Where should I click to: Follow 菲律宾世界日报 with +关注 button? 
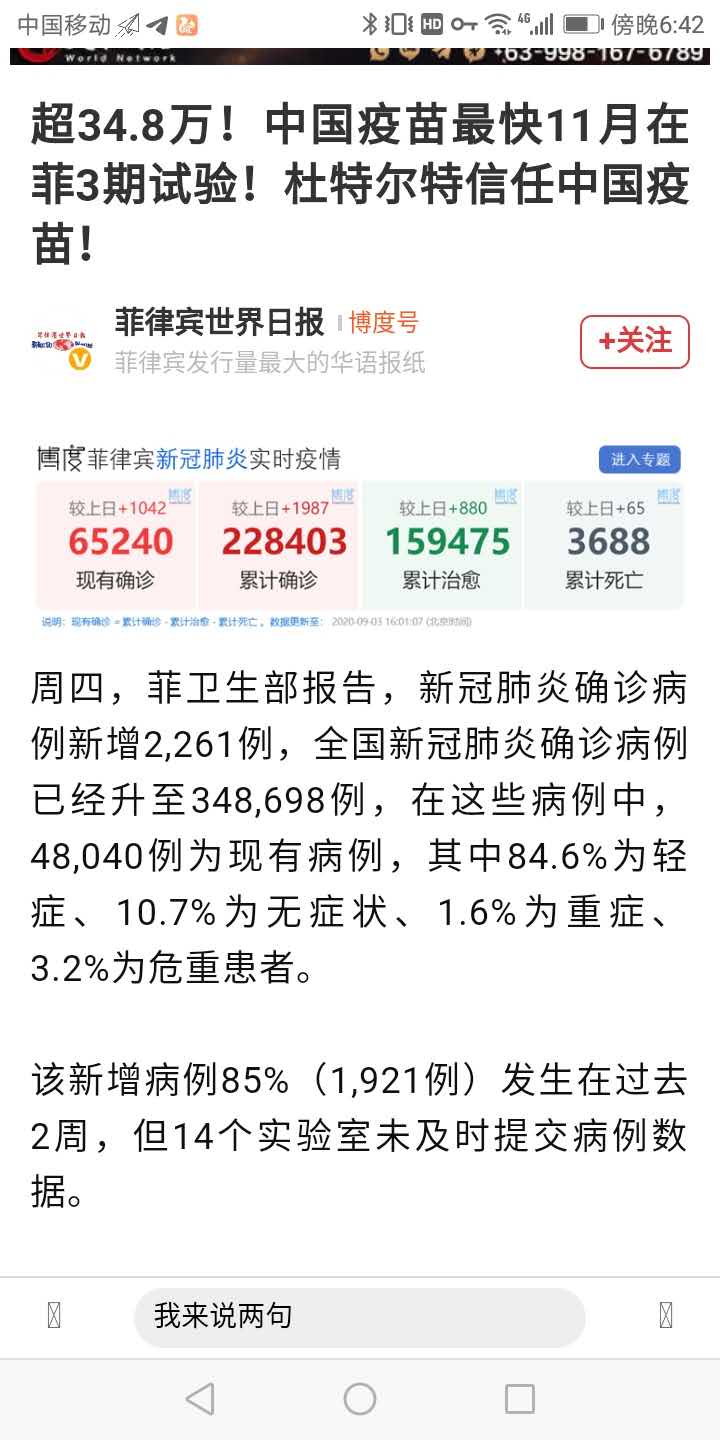click(635, 342)
